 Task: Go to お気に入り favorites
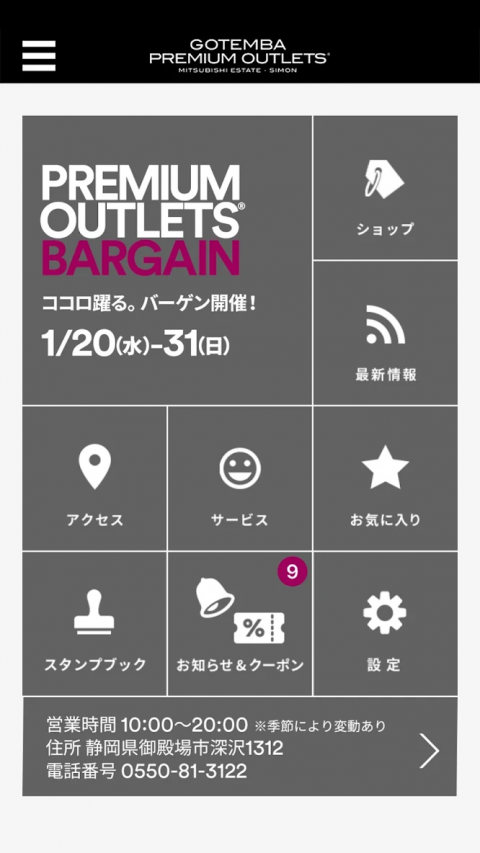coord(385,478)
